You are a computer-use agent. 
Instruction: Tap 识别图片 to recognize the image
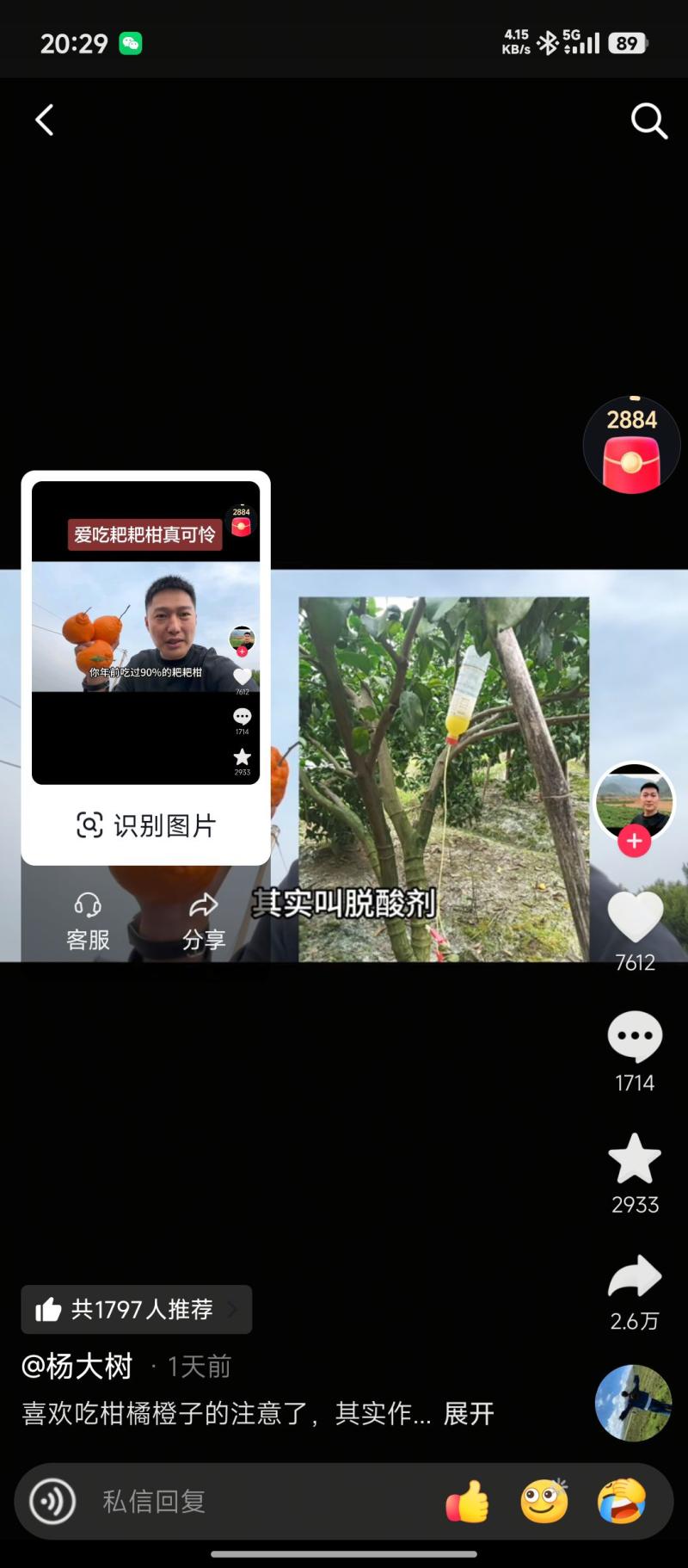(x=146, y=825)
